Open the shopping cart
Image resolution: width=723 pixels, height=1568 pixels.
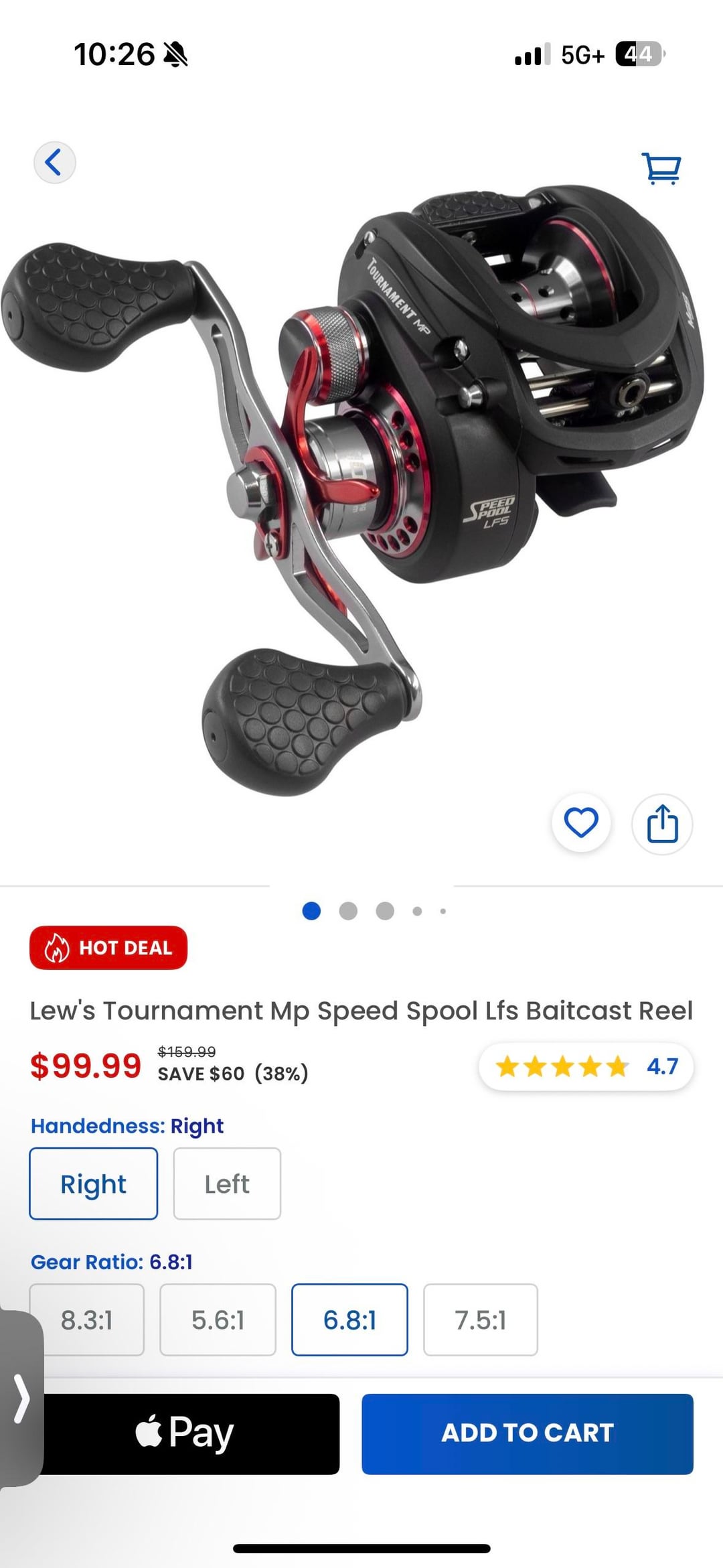[x=661, y=167]
